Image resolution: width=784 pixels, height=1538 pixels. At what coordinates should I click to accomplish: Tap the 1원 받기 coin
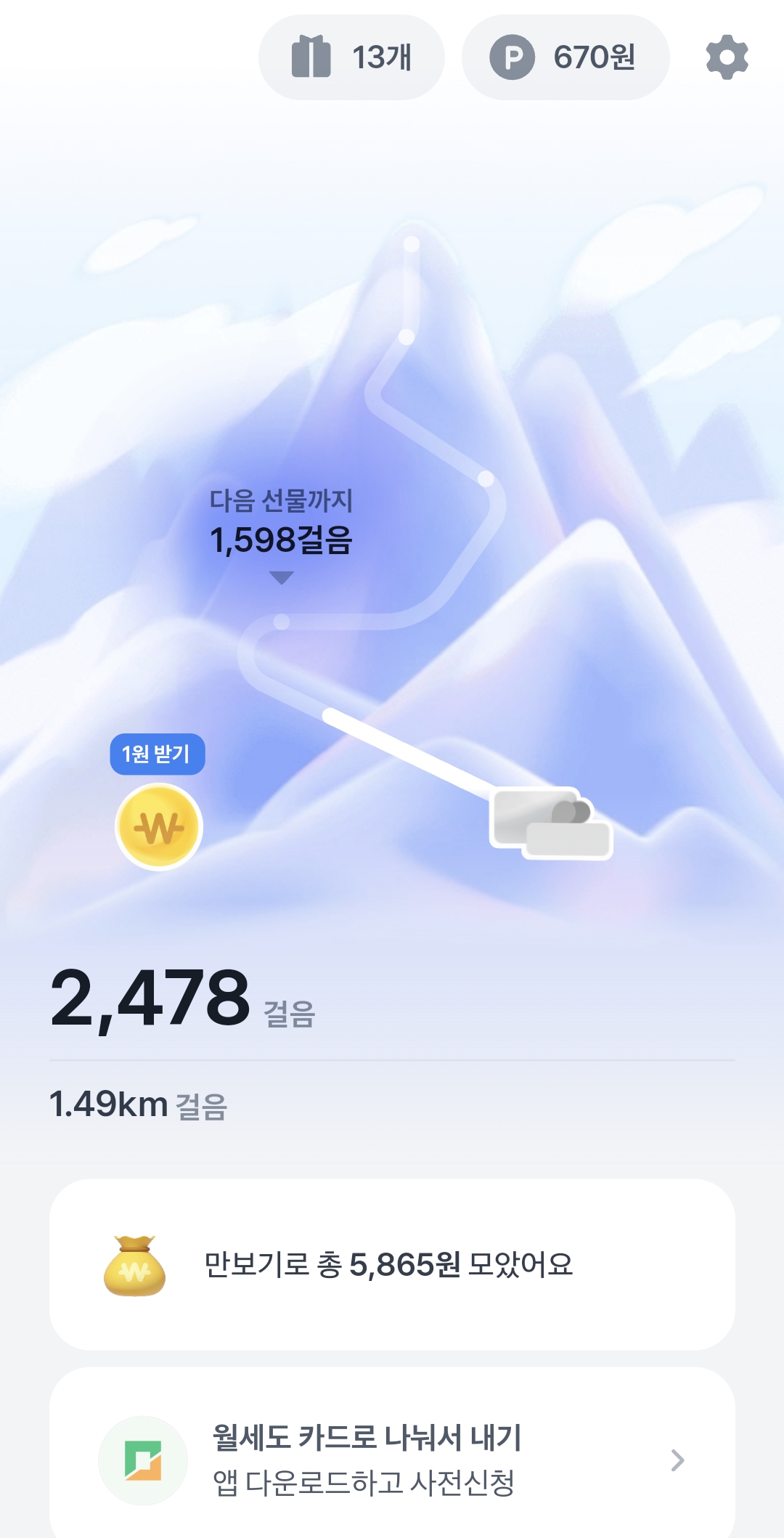(158, 826)
